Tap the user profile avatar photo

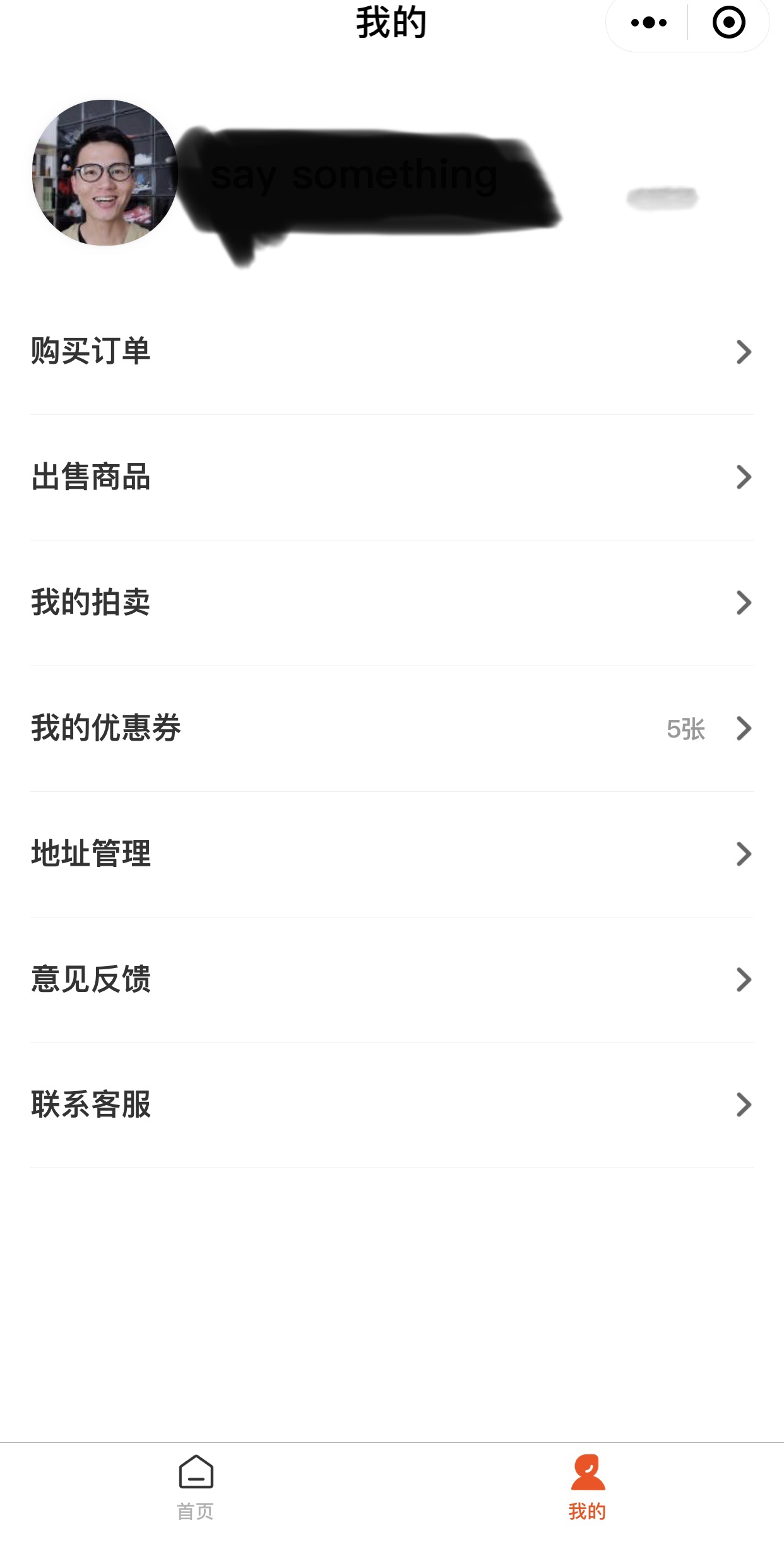click(105, 172)
